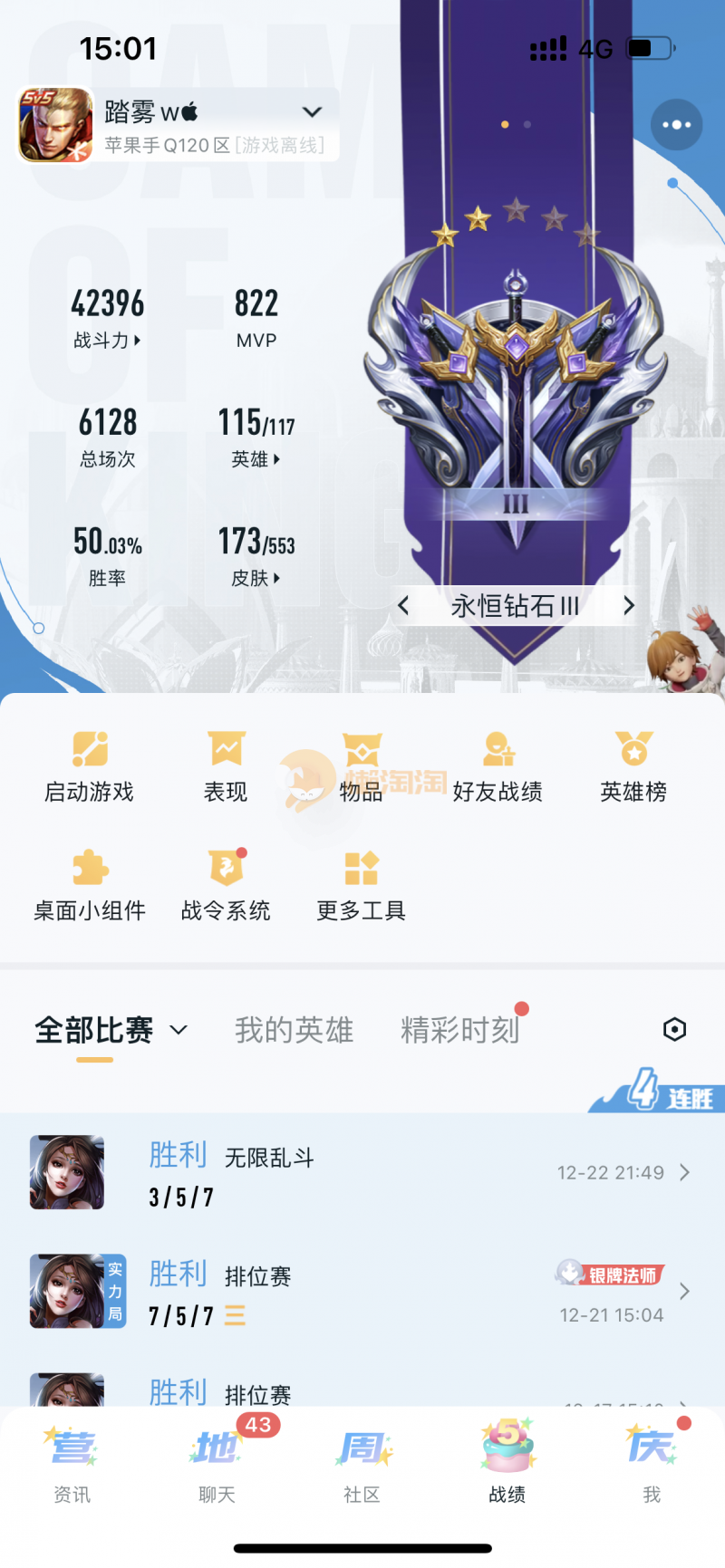Viewport: 725px width, 1568px height.
Task: Open the 战令系统 battle pass
Action: coord(226,885)
